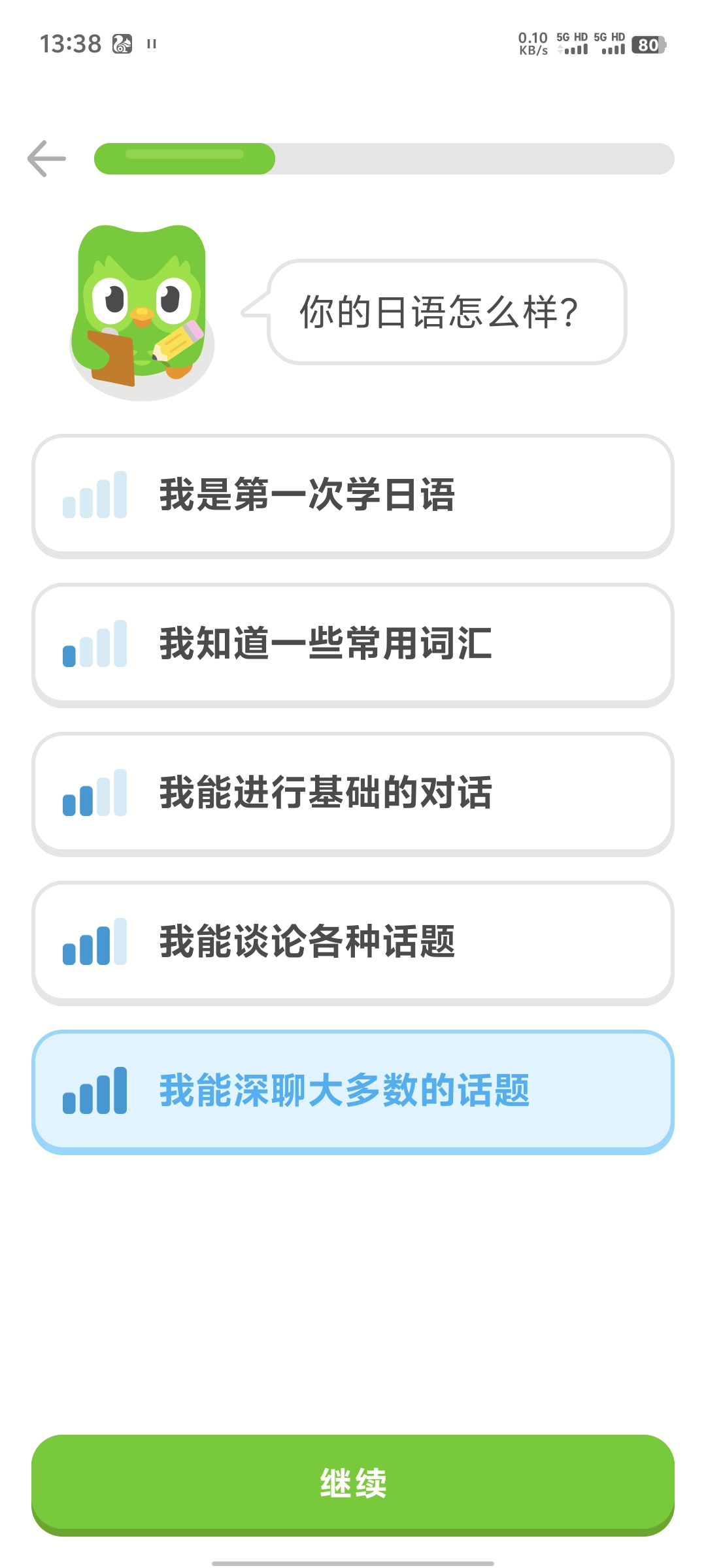
Task: Choose 我知道一些常用词汇
Action: [353, 644]
